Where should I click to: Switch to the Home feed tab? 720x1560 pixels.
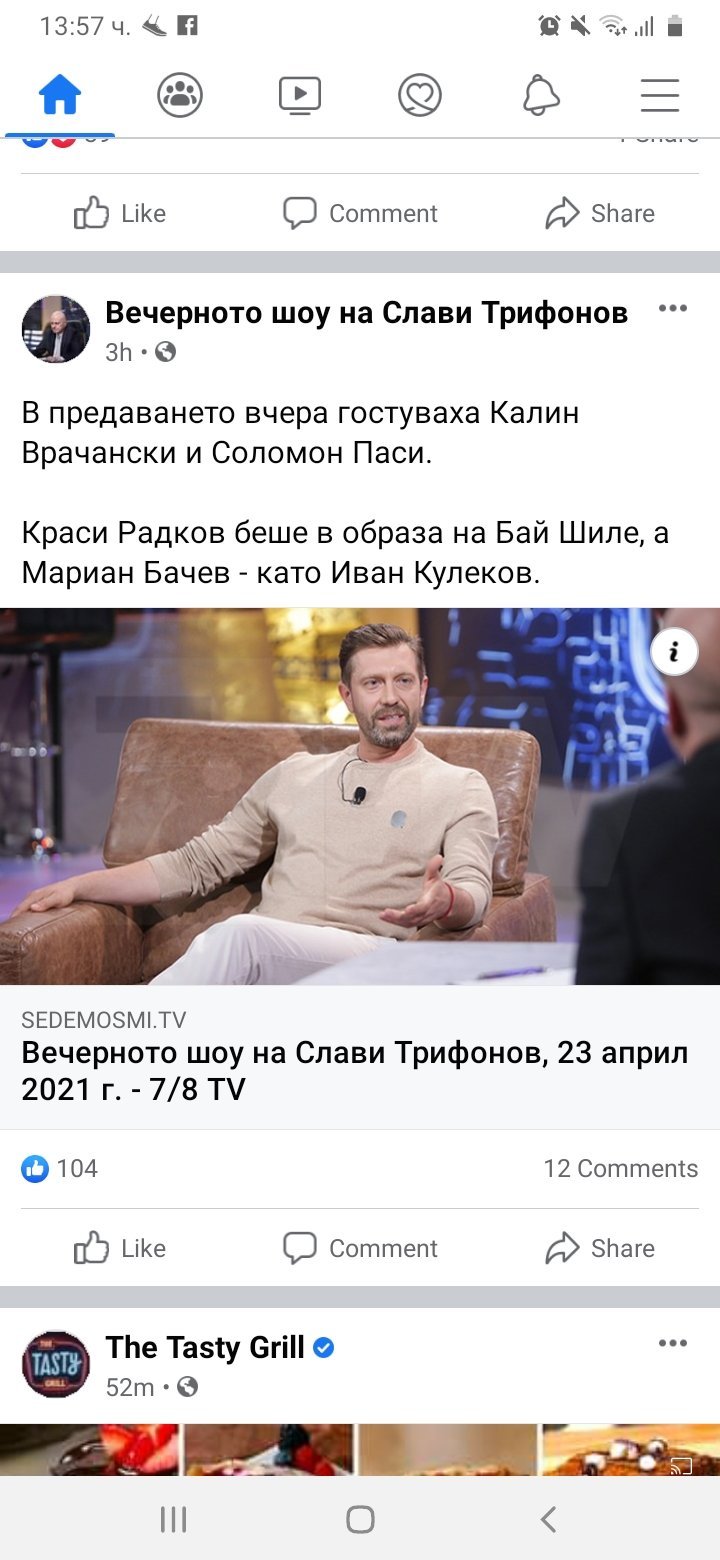60,96
